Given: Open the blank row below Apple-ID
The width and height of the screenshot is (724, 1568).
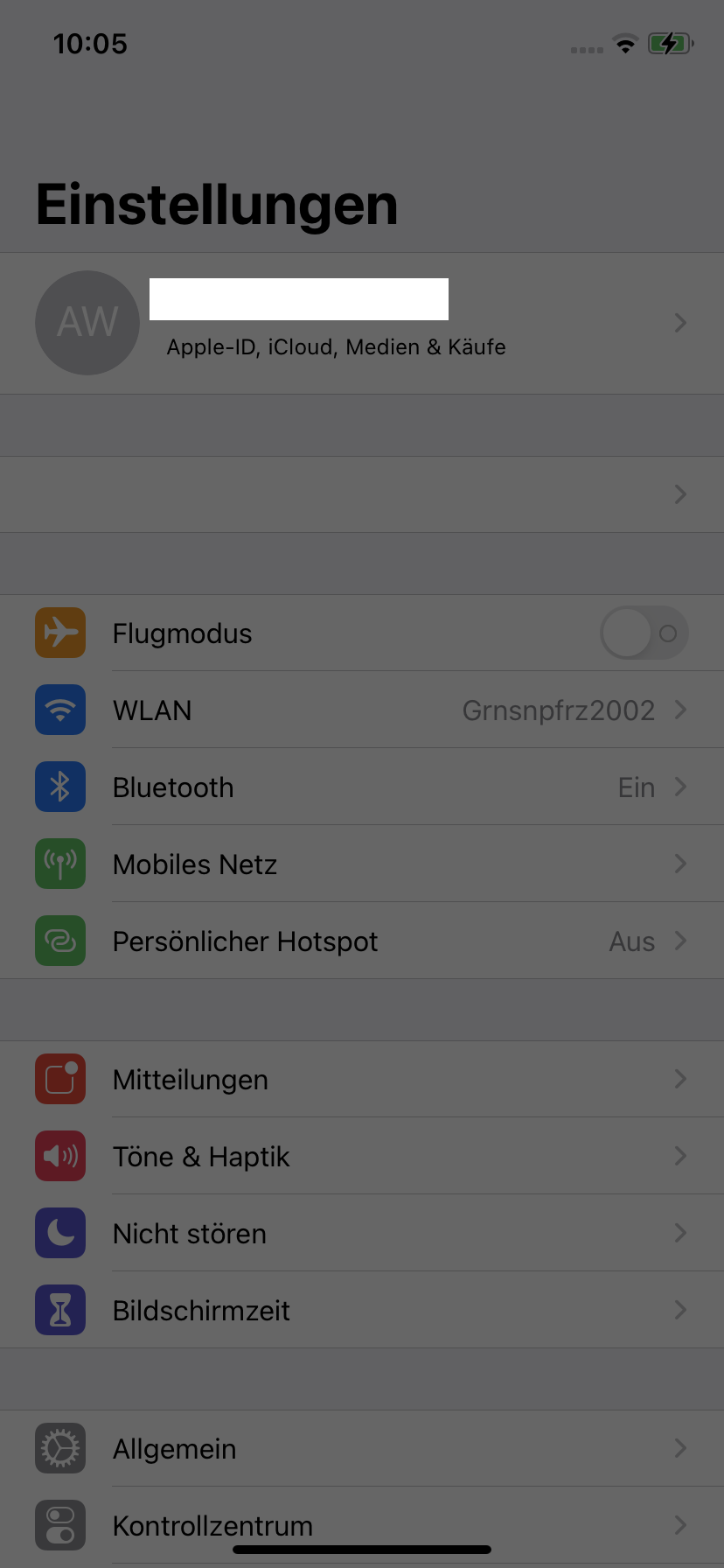Looking at the screenshot, I should [362, 494].
